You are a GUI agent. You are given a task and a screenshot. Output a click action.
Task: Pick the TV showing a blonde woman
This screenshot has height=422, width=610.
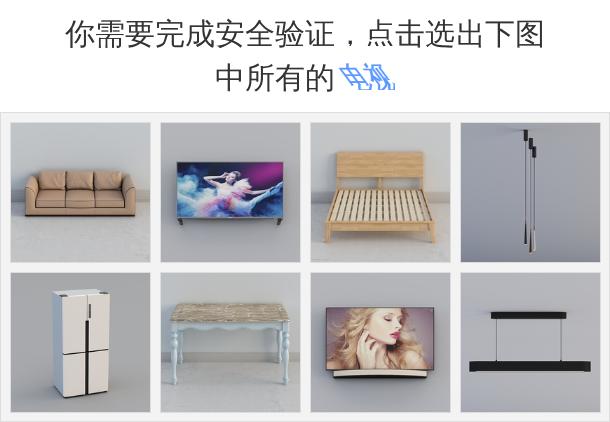tap(380, 342)
